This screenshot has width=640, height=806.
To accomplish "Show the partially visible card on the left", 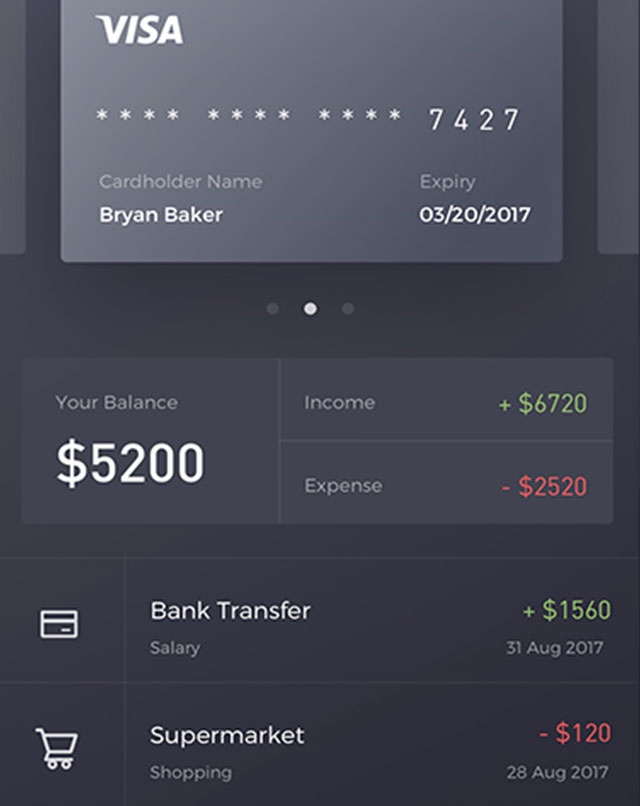I will click(13, 126).
